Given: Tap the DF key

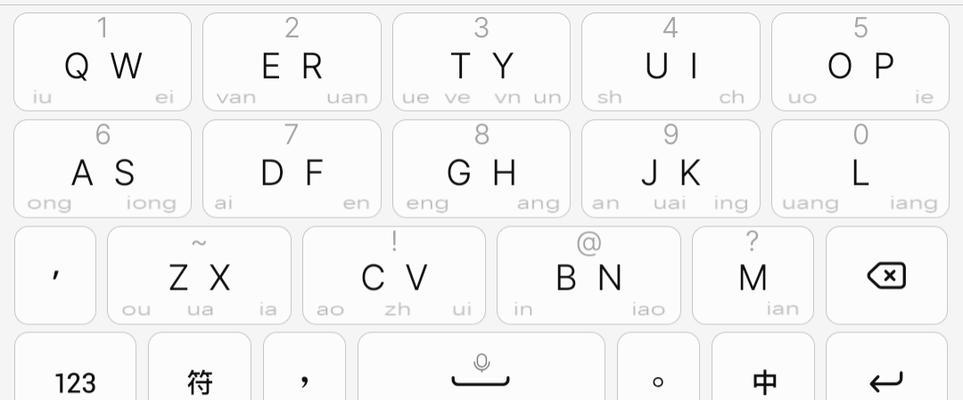Looking at the screenshot, I should [x=291, y=170].
